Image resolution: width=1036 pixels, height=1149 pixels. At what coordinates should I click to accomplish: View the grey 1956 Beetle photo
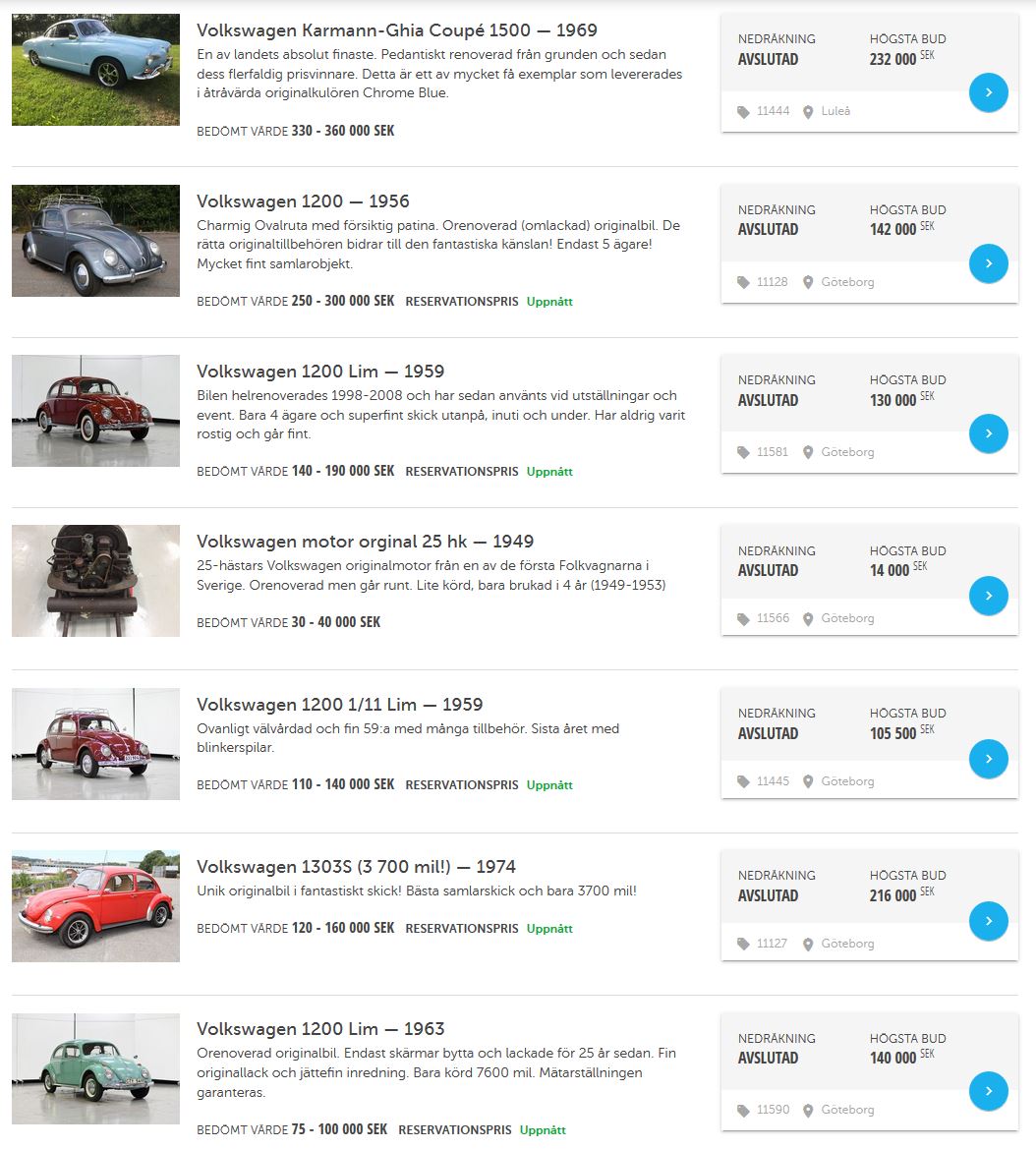coord(95,241)
